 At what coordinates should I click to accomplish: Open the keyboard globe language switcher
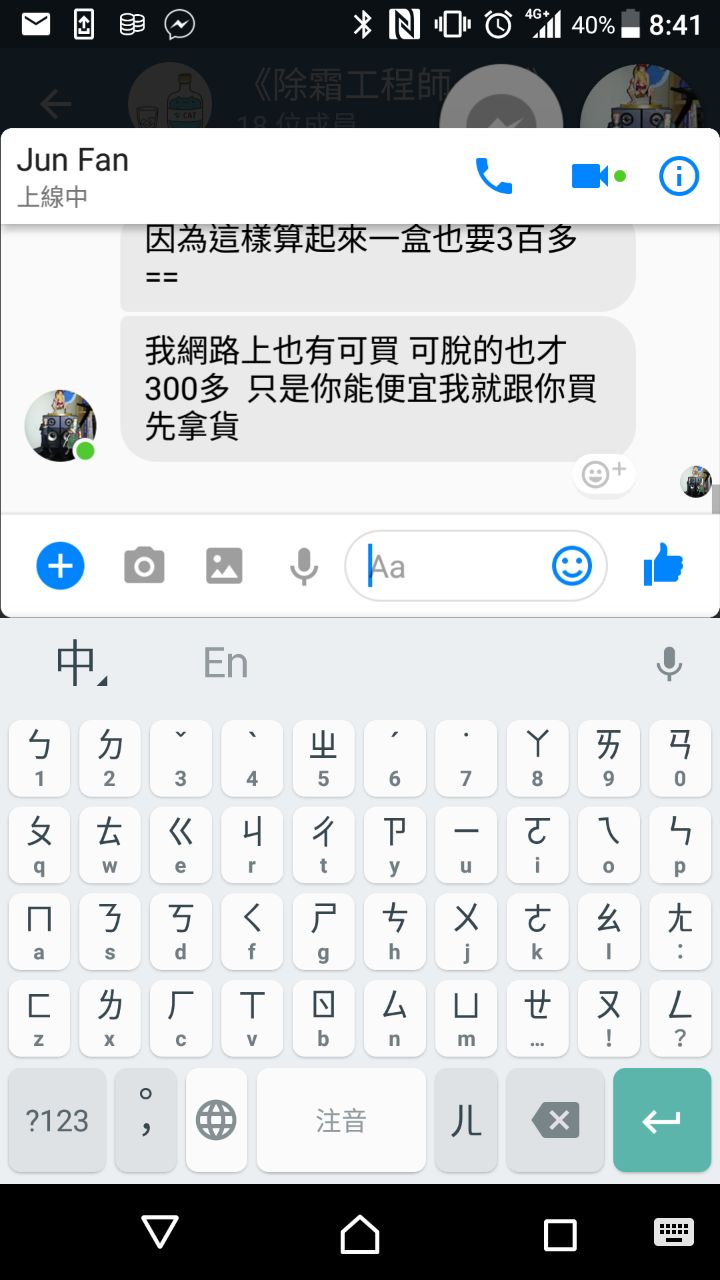tap(216, 1121)
